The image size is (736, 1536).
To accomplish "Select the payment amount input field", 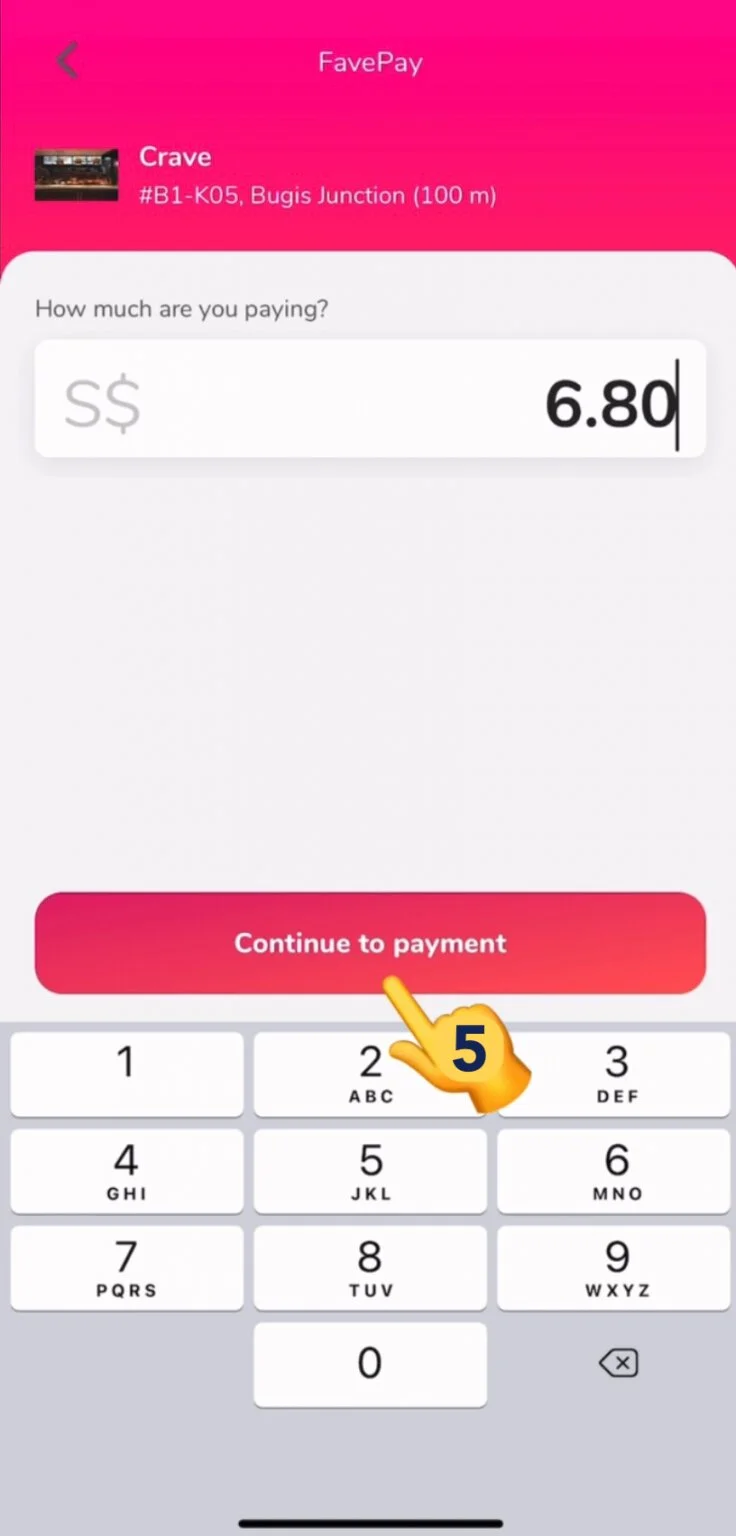I will [x=370, y=398].
